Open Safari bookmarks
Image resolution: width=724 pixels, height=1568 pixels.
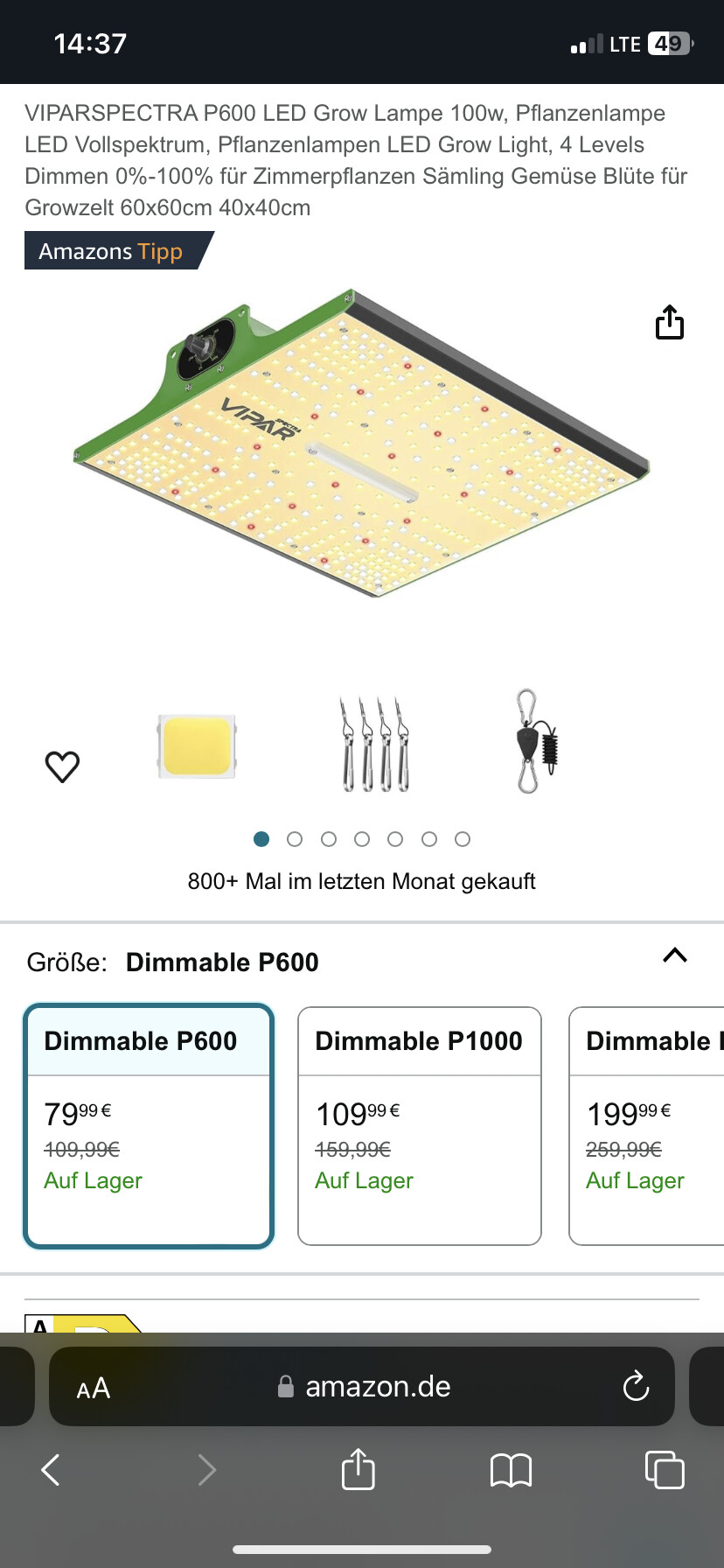tap(512, 1470)
